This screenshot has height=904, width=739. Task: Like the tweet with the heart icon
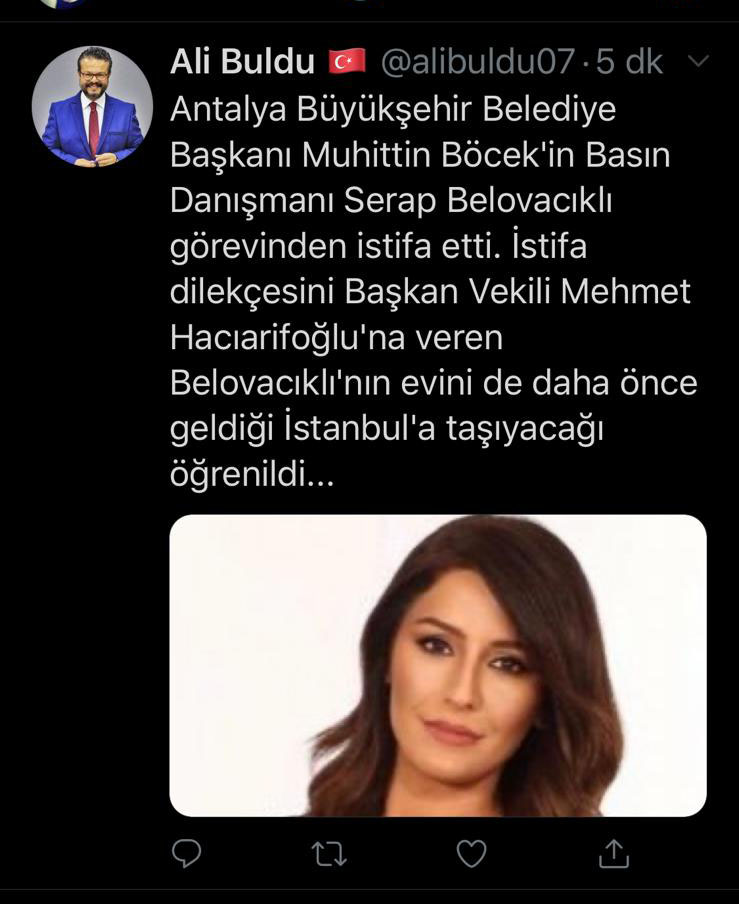click(471, 853)
